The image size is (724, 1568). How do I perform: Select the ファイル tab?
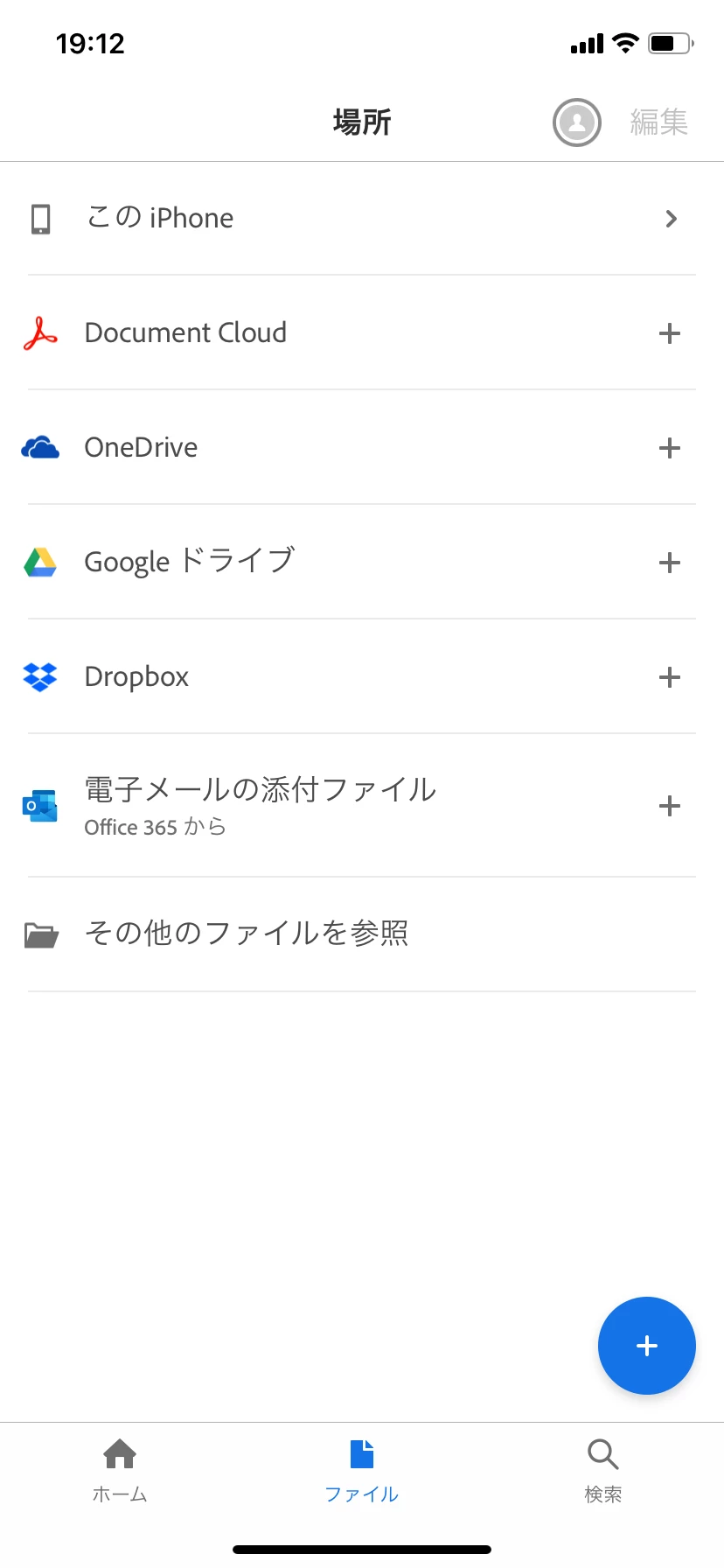(x=362, y=1470)
